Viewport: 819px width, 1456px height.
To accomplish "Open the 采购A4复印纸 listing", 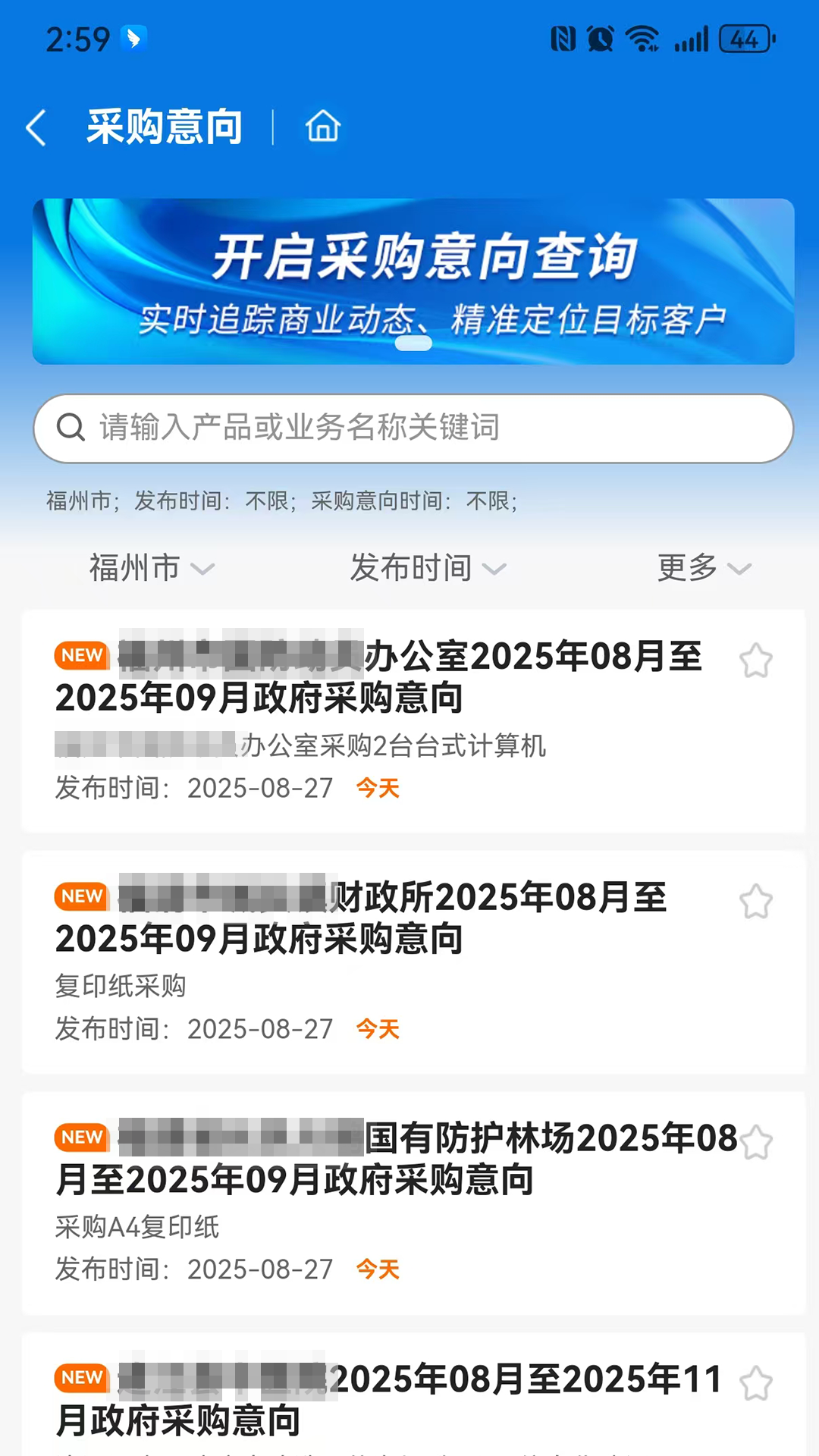I will 136,1228.
